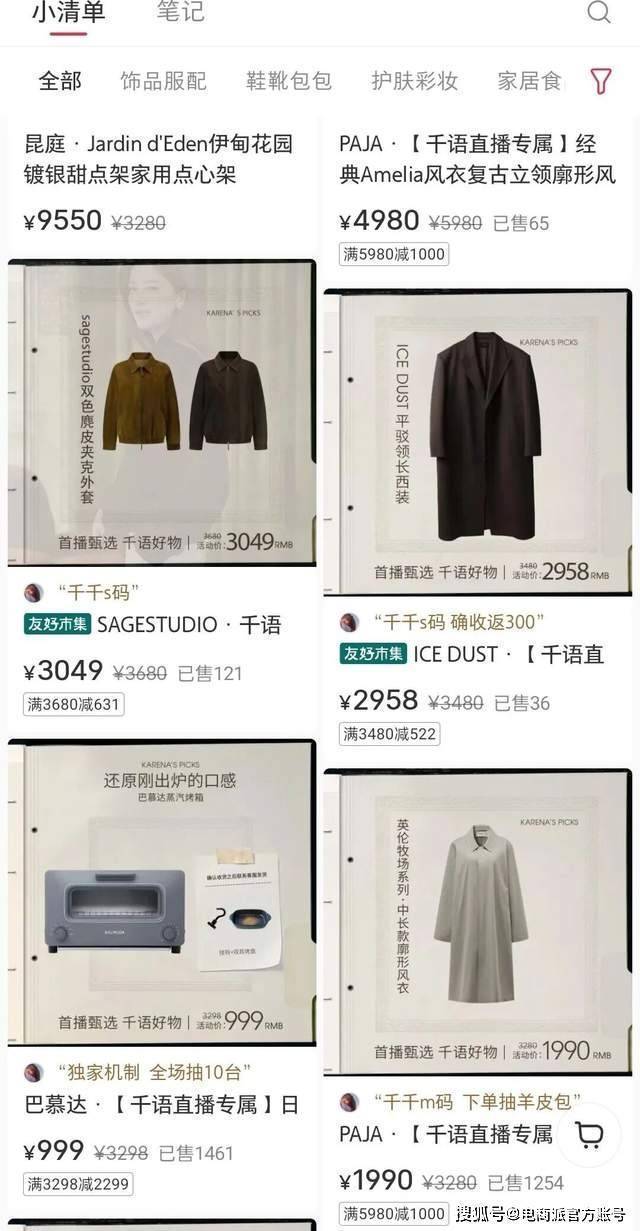View the 巴慕达 steam oven product
Image resolution: width=640 pixels, height=1231 pixels.
[x=162, y=893]
